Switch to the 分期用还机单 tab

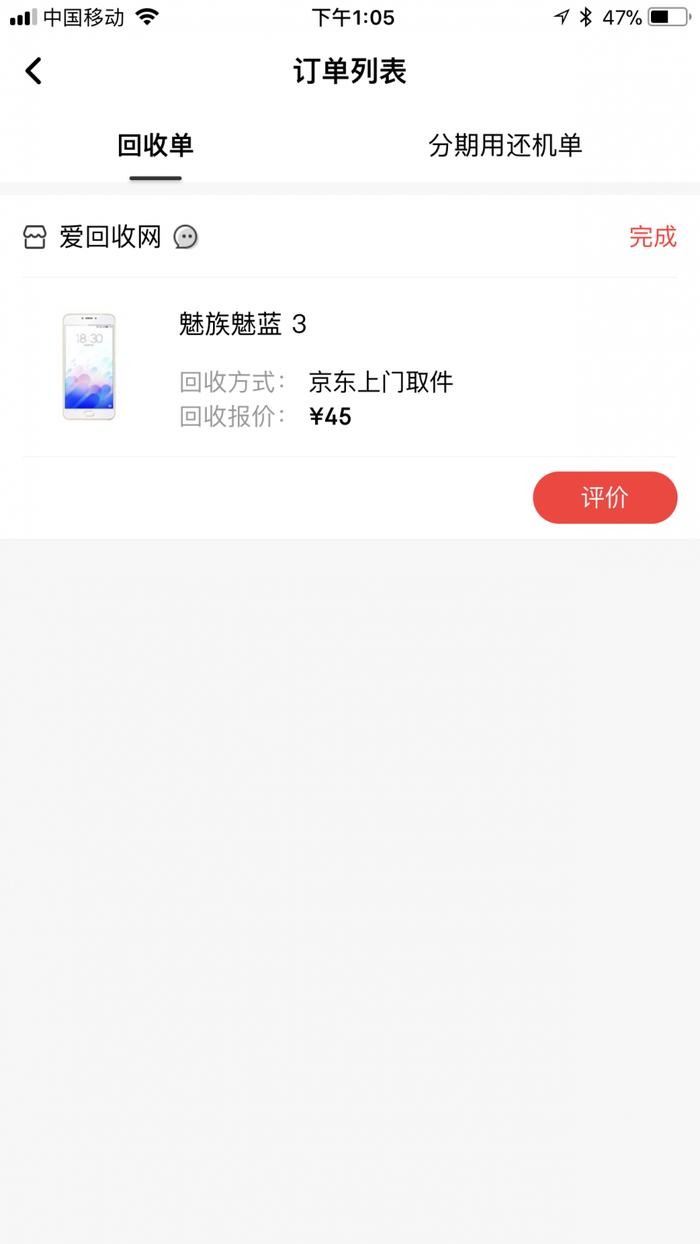pos(505,146)
